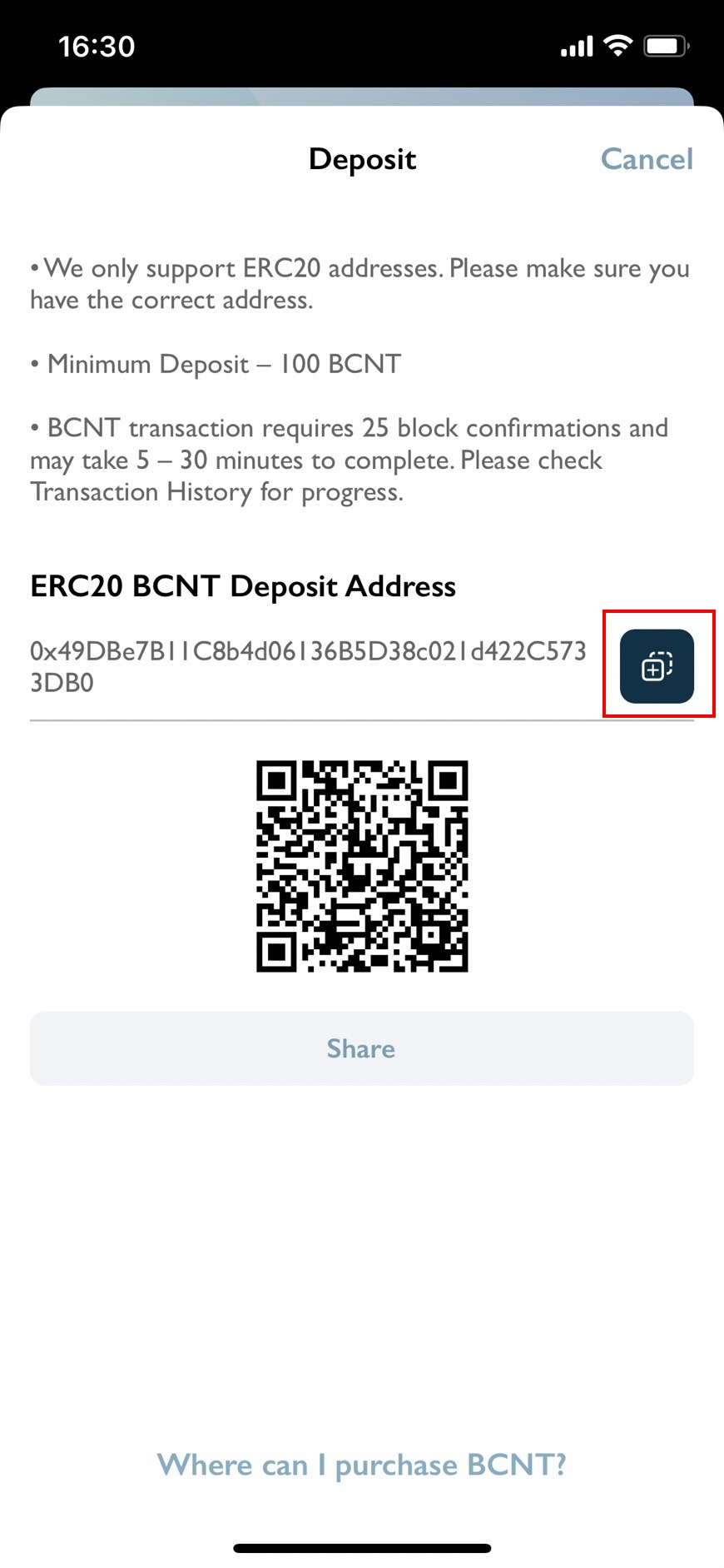Share the deposit address
Image resolution: width=724 pixels, height=1568 pixels.
click(x=362, y=1048)
